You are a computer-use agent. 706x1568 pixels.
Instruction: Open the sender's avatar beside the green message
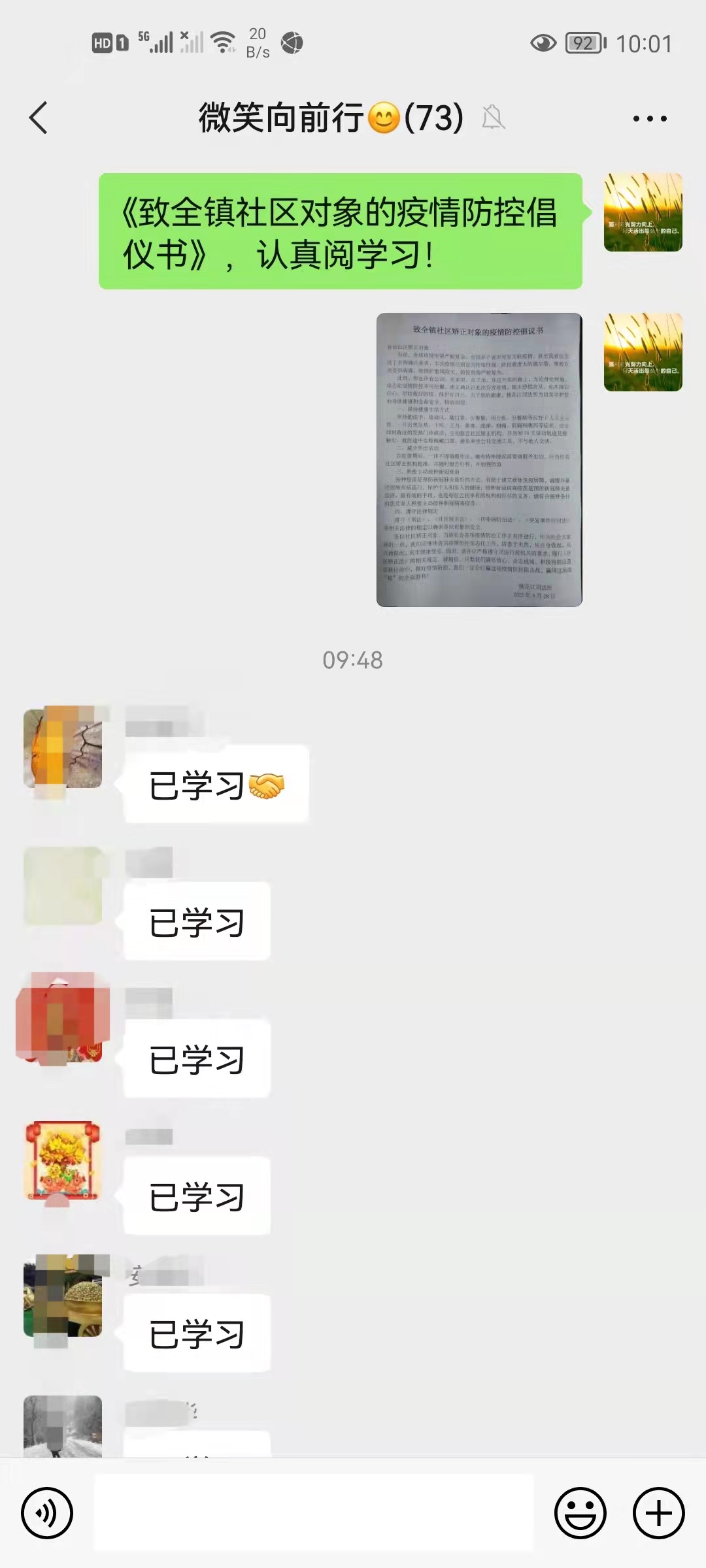point(643,212)
